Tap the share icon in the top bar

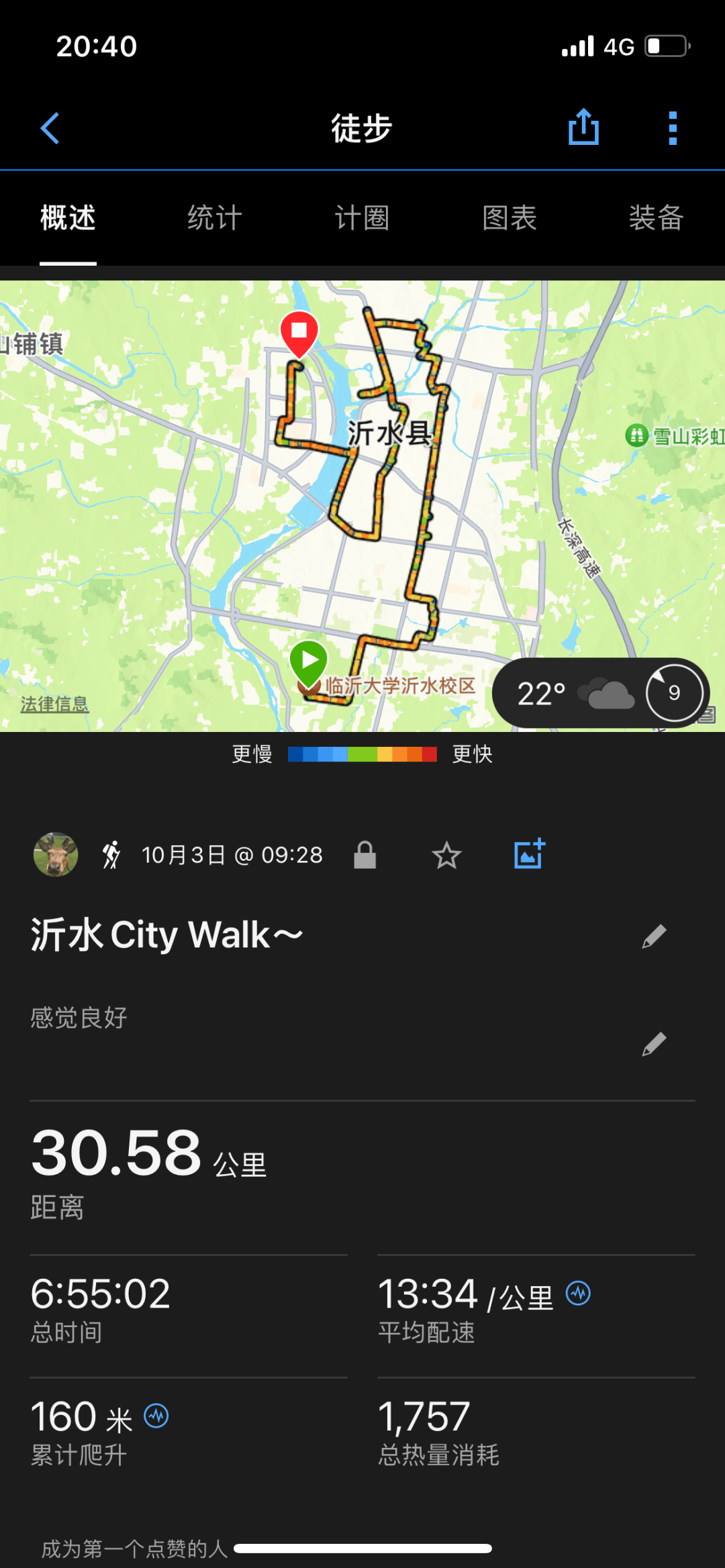583,127
